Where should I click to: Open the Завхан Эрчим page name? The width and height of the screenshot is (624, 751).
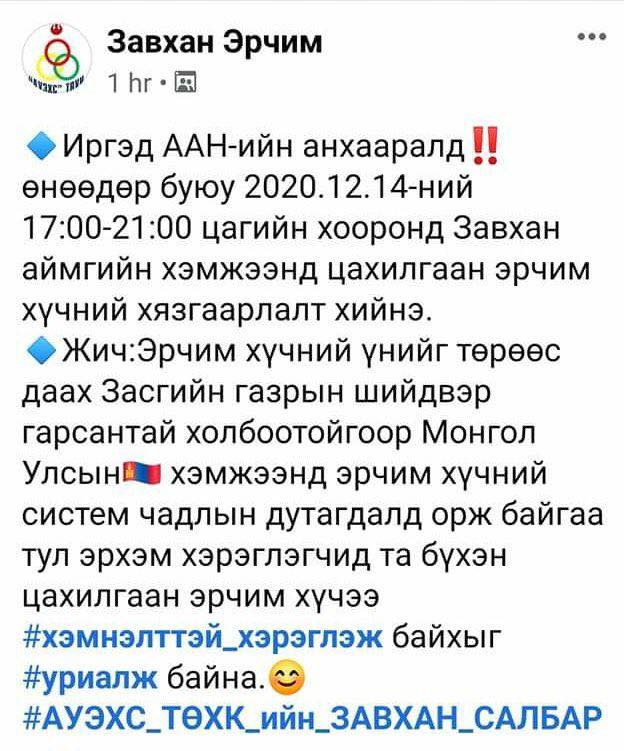click(214, 42)
